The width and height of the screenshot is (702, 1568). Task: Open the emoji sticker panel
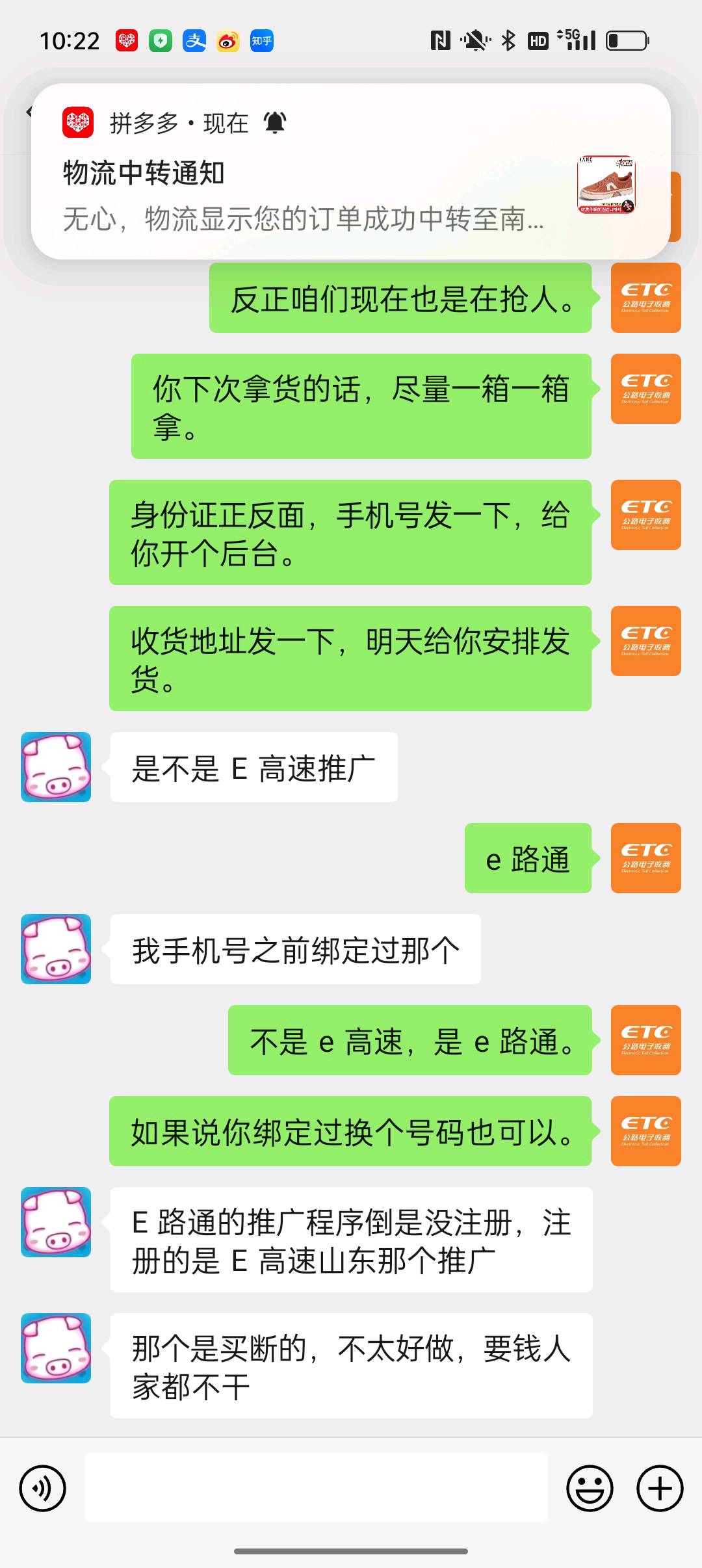(x=590, y=1488)
